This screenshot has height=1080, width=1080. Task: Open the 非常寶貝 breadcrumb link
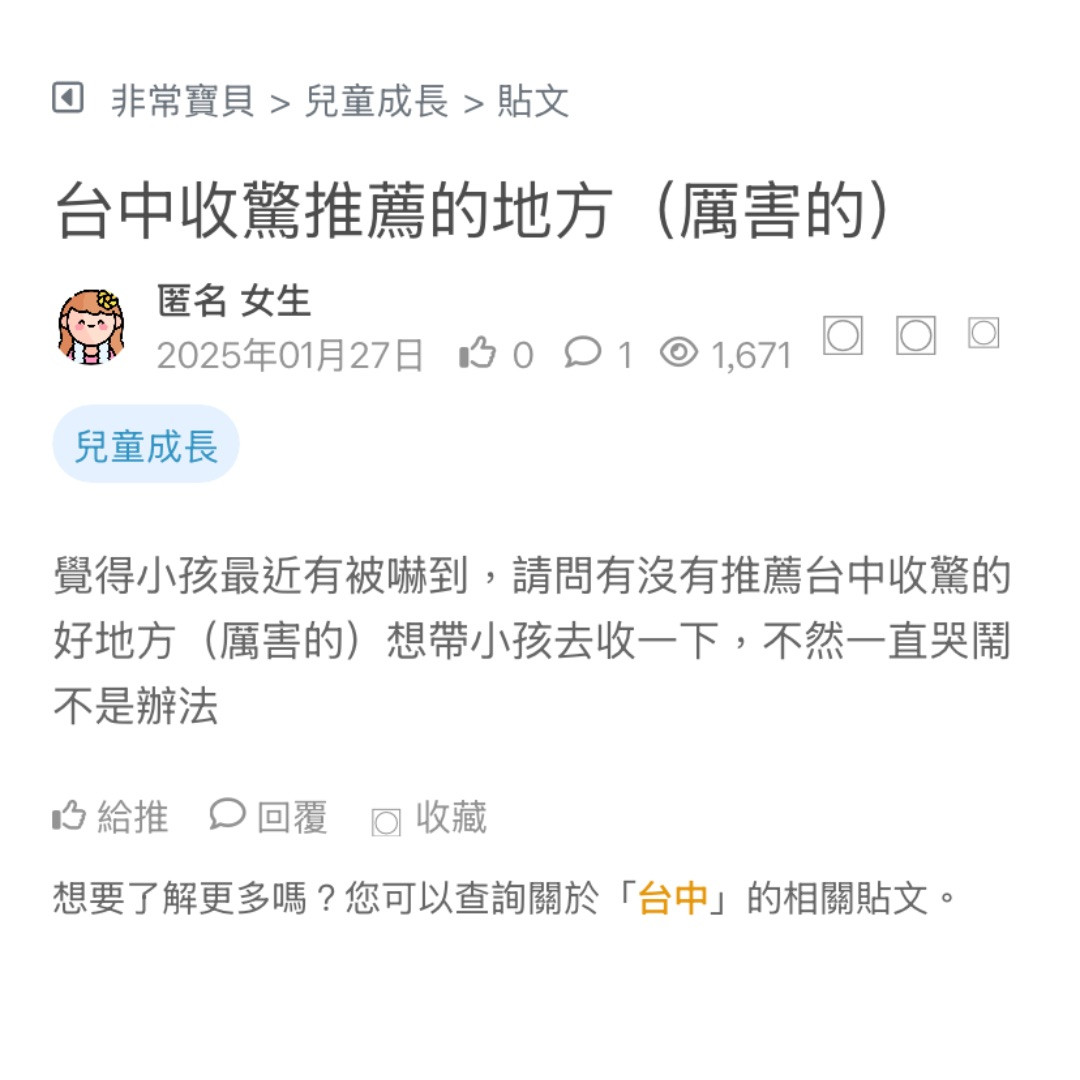(x=182, y=102)
